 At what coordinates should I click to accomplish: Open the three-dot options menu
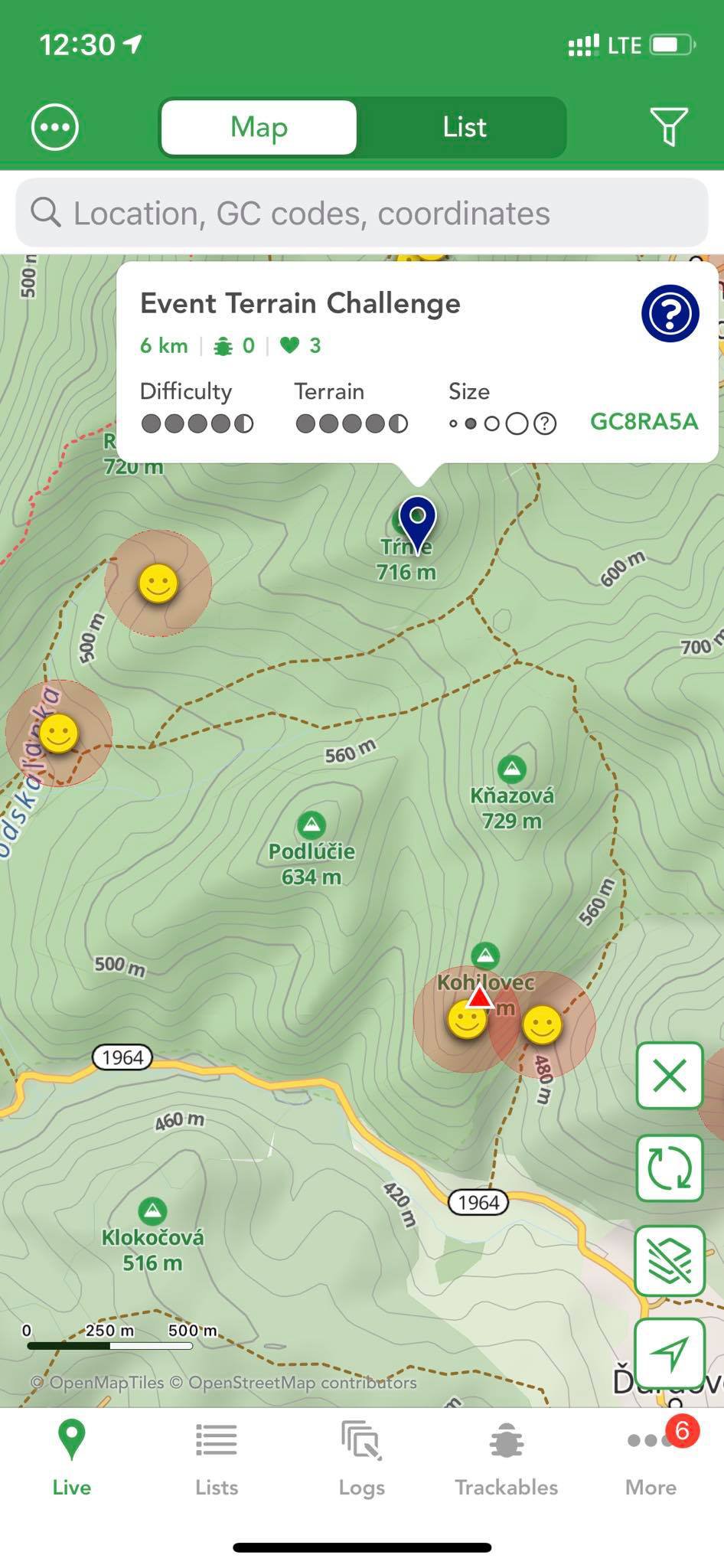tap(55, 127)
